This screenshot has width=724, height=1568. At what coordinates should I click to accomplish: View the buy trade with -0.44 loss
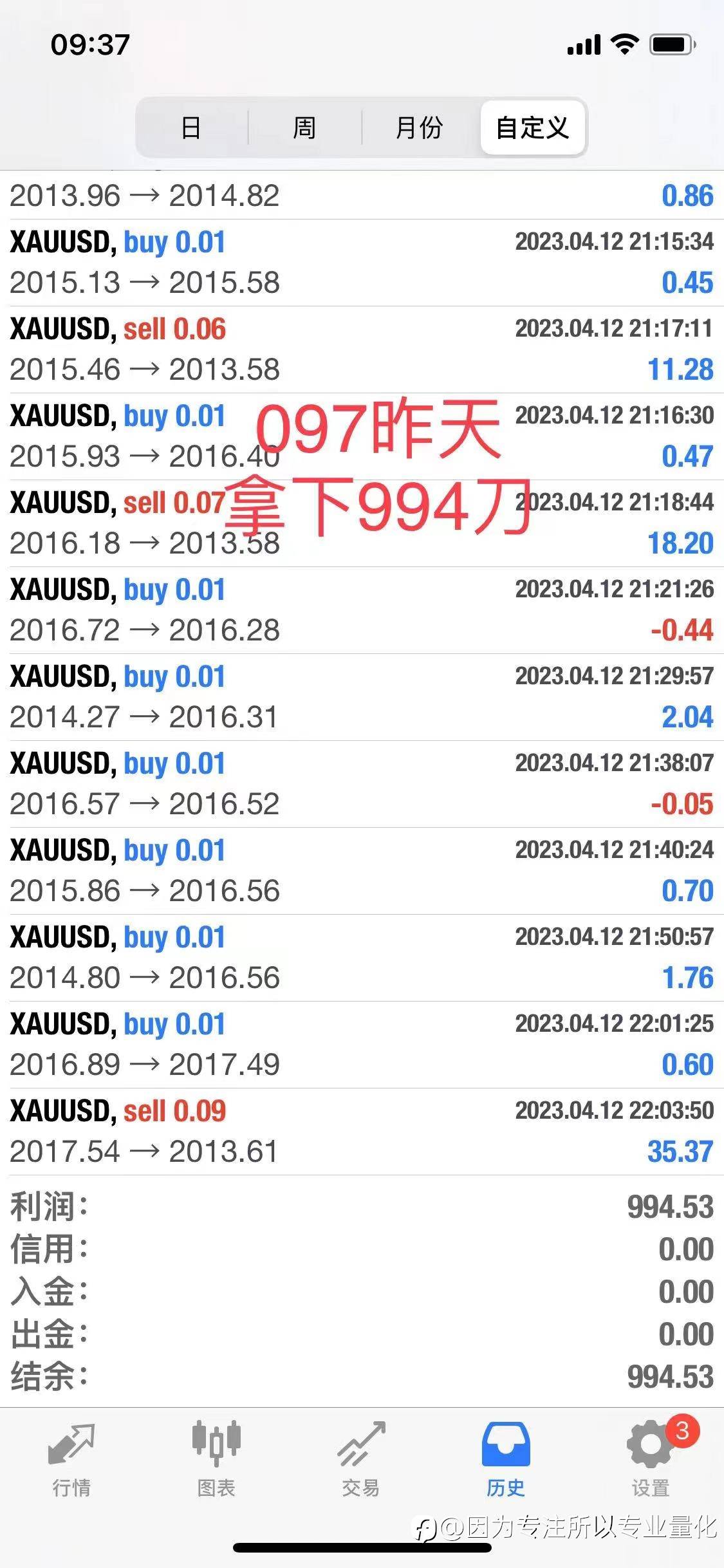tap(362, 610)
